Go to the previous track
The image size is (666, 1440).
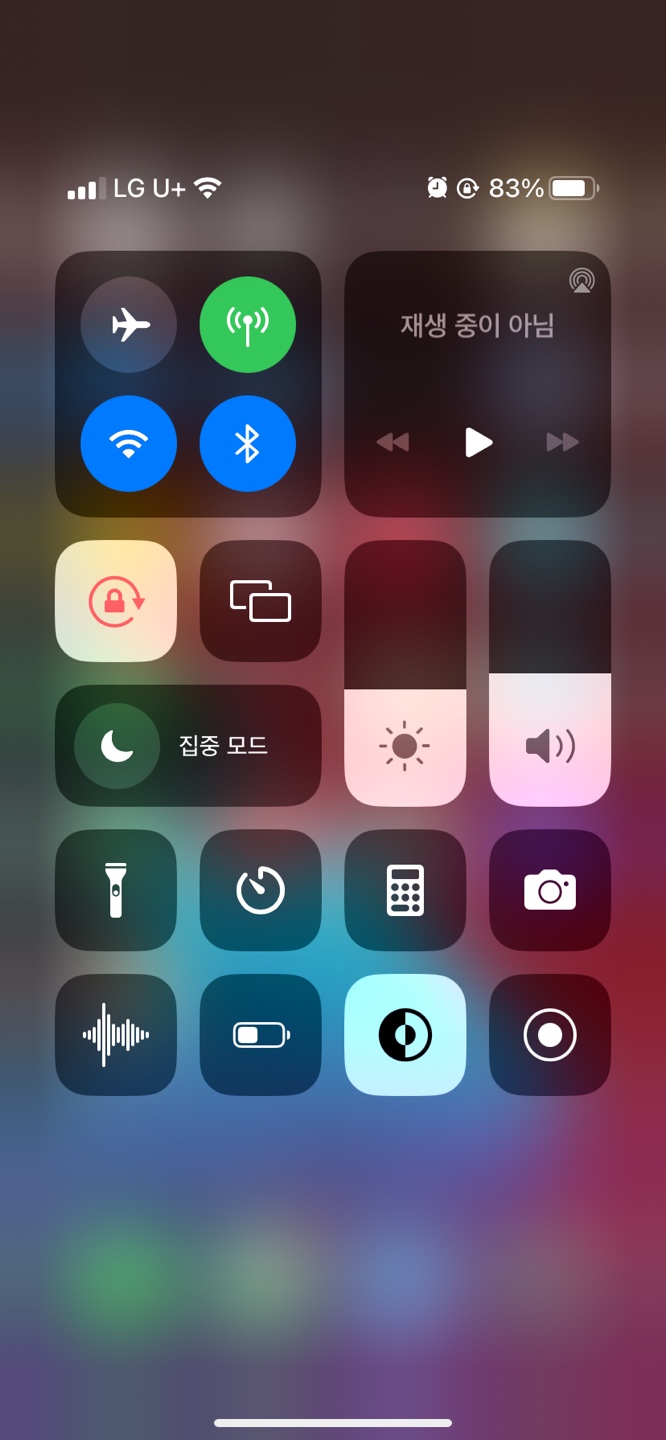tap(393, 442)
